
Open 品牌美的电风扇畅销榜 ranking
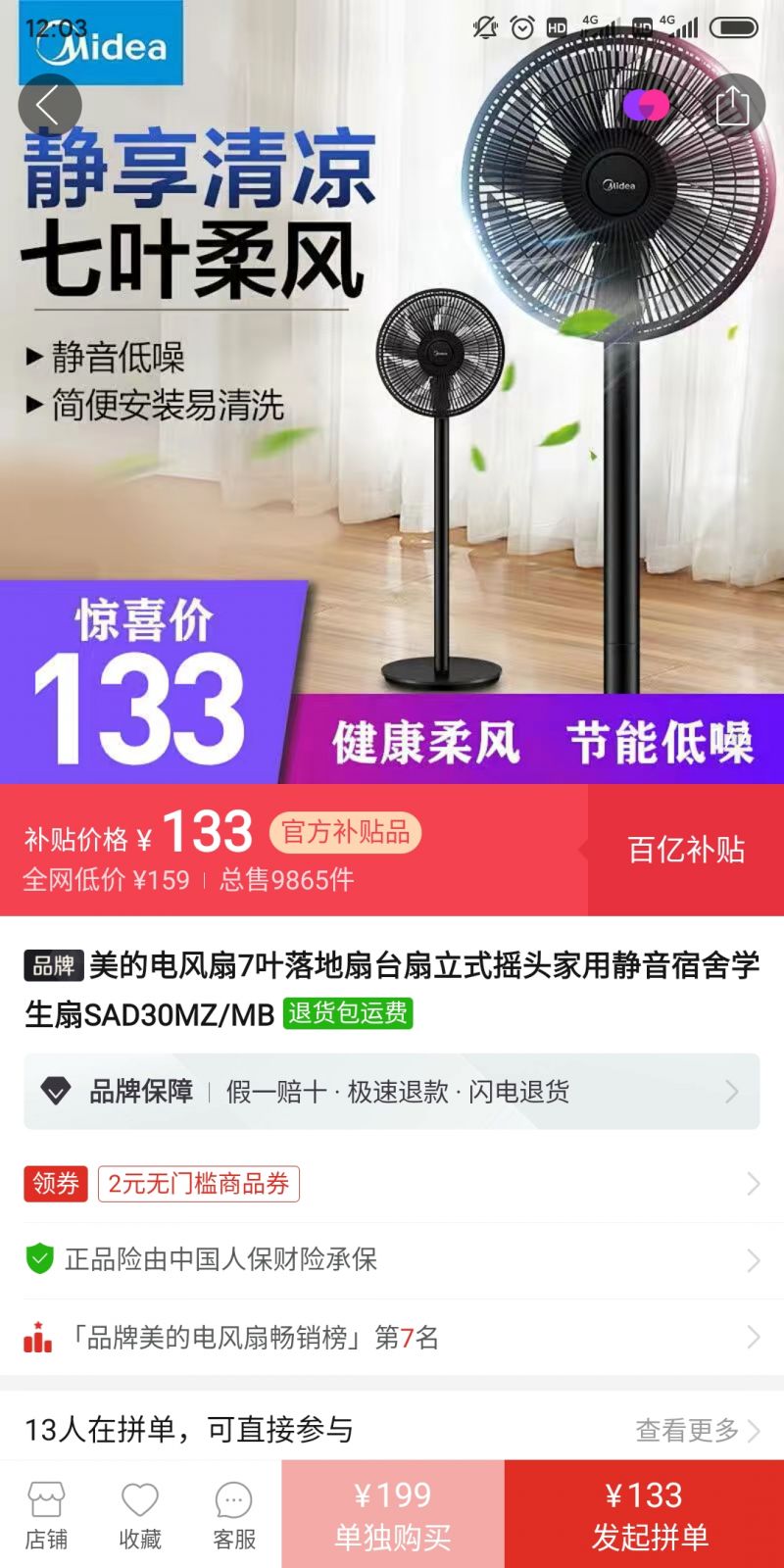pos(392,1337)
